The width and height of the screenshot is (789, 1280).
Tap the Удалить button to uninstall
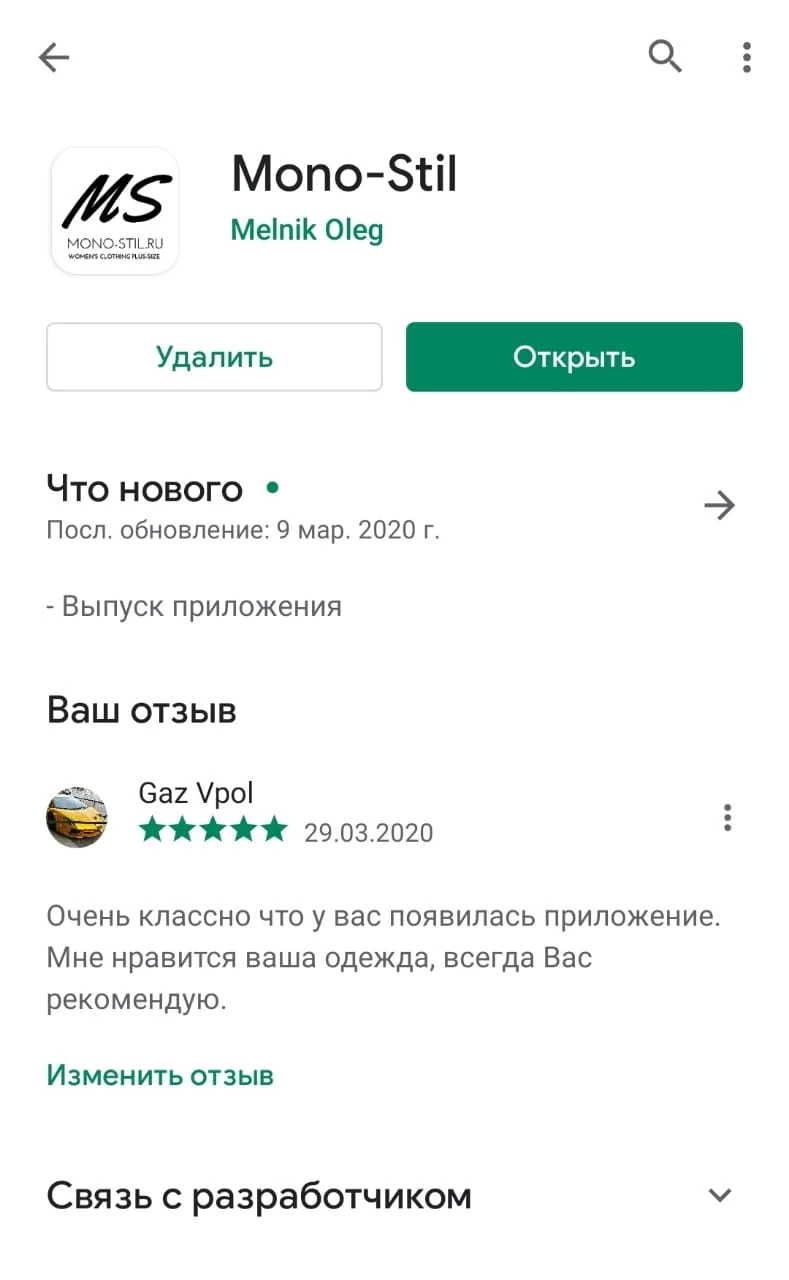[x=214, y=357]
